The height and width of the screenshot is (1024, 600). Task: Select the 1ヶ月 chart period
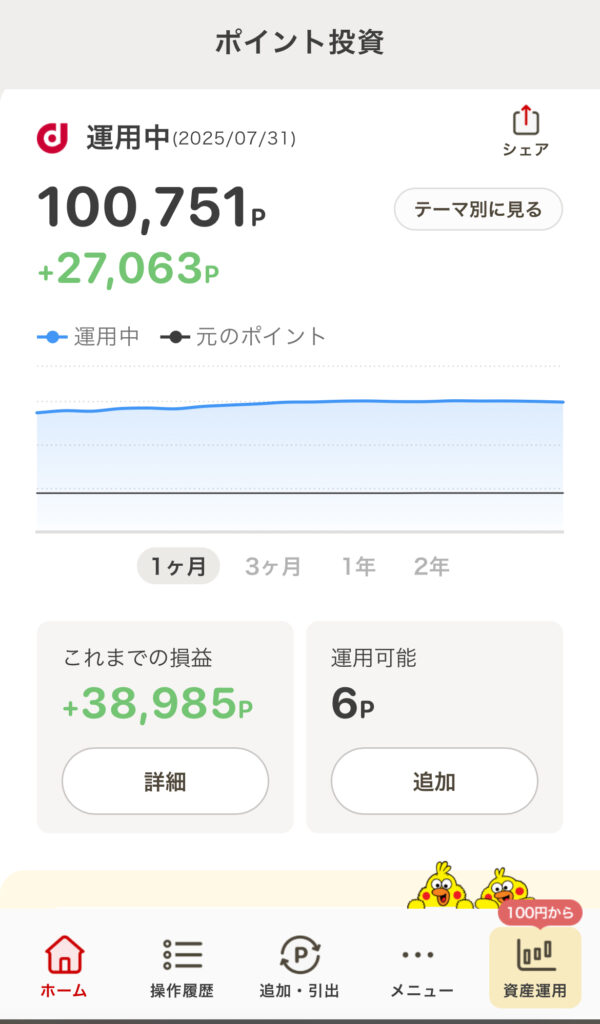[178, 566]
